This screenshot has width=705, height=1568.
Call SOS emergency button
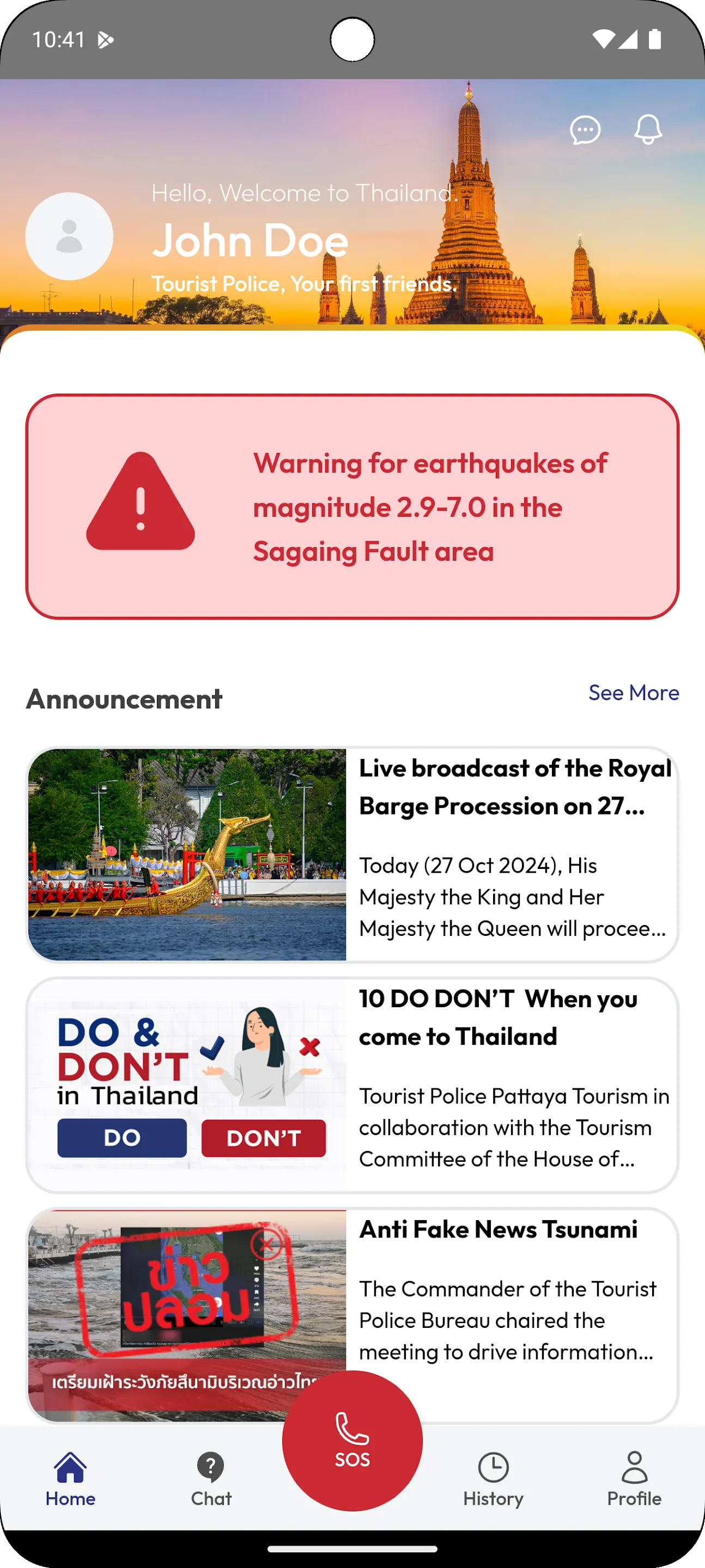(352, 1440)
